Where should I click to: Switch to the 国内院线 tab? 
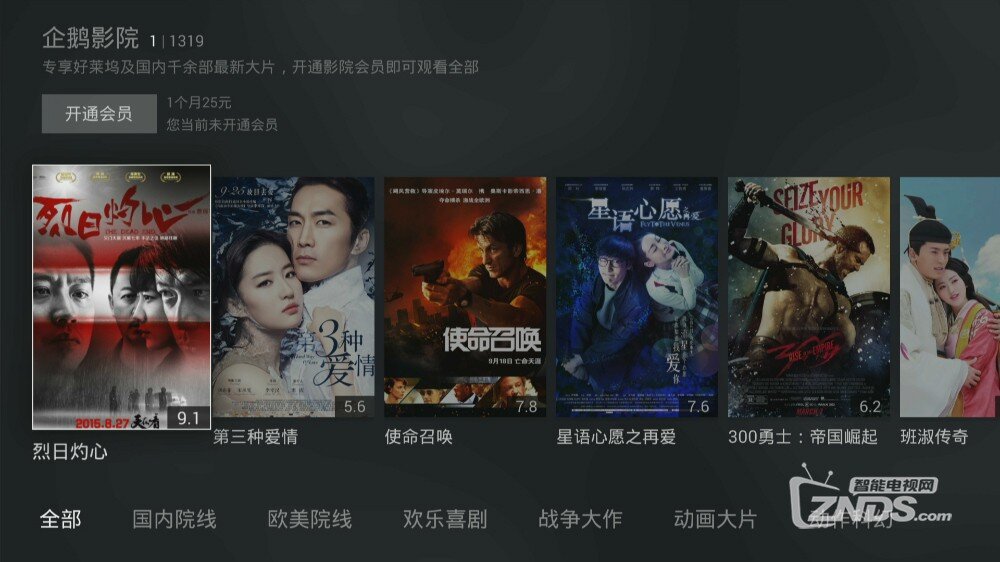[174, 519]
